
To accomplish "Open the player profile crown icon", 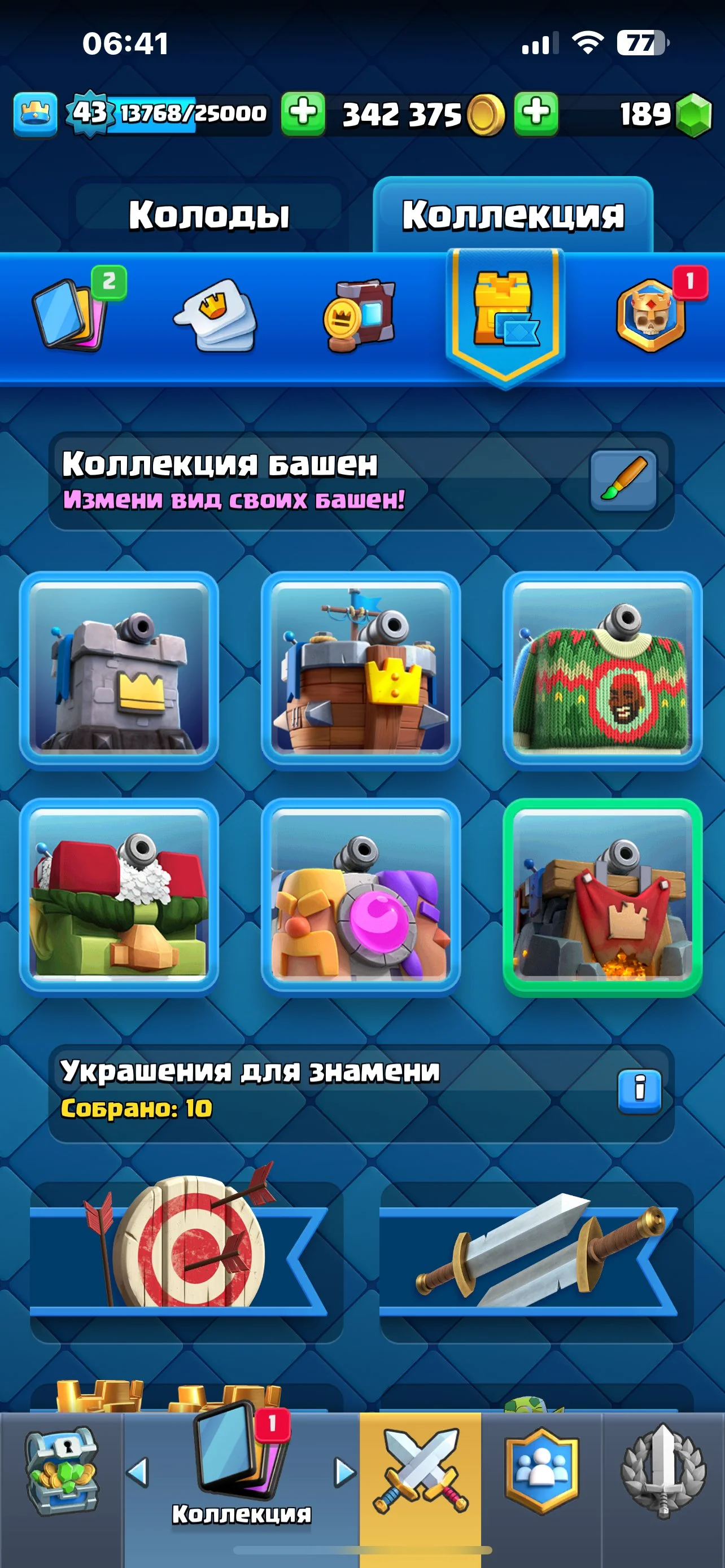I will pos(36,114).
